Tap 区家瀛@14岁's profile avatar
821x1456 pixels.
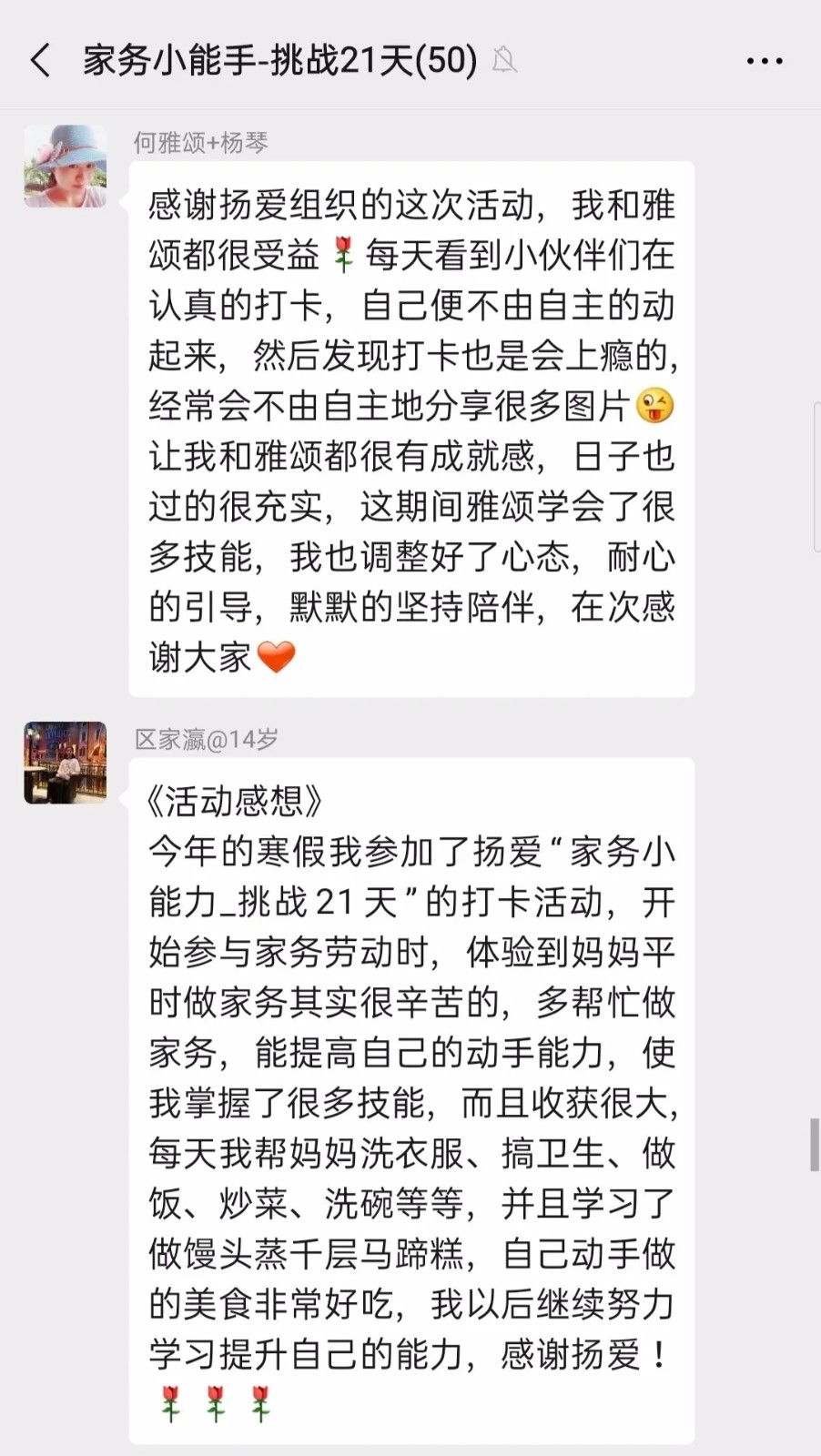point(65,763)
